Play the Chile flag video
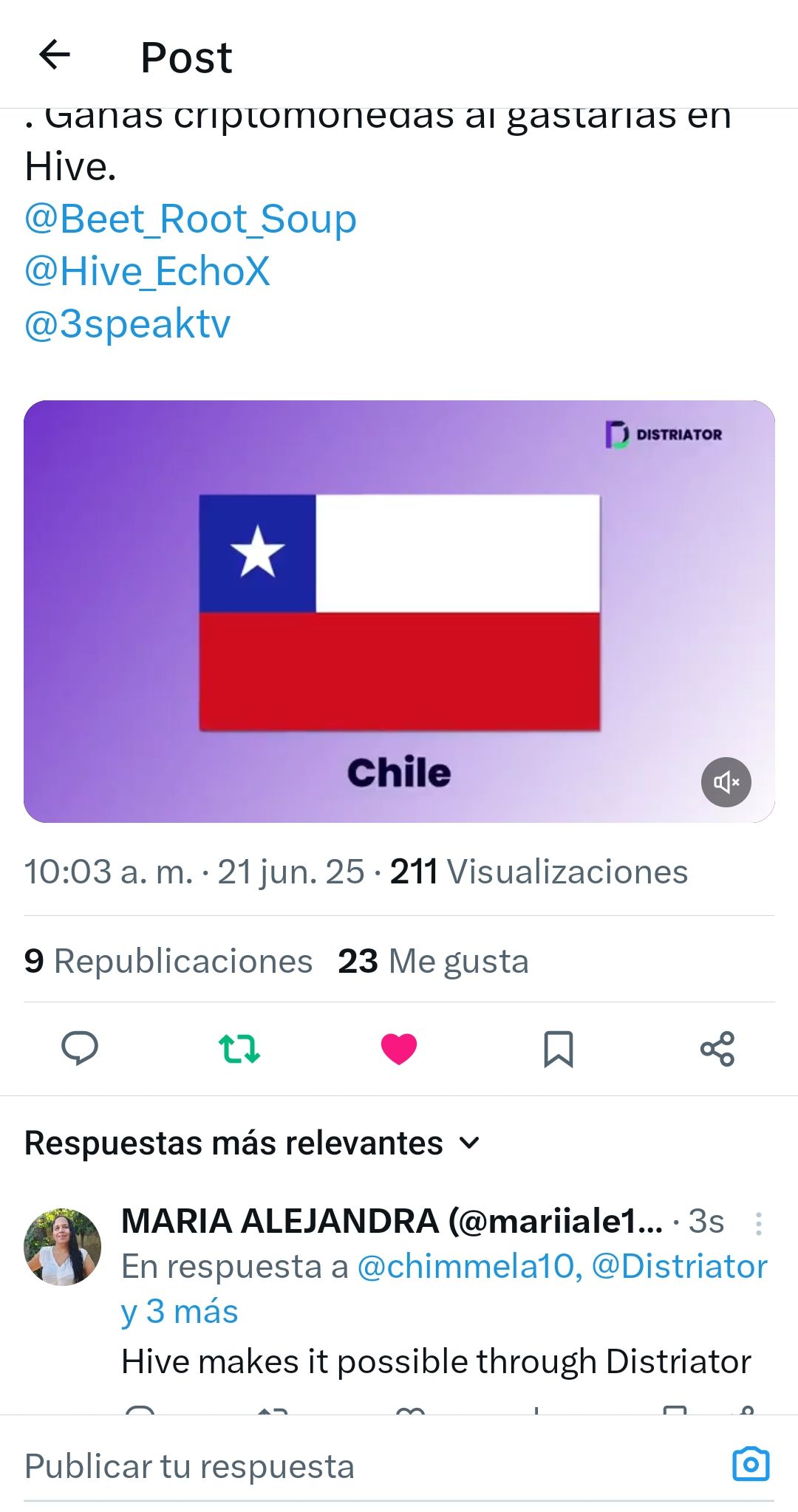798x1512 pixels. coord(399,611)
